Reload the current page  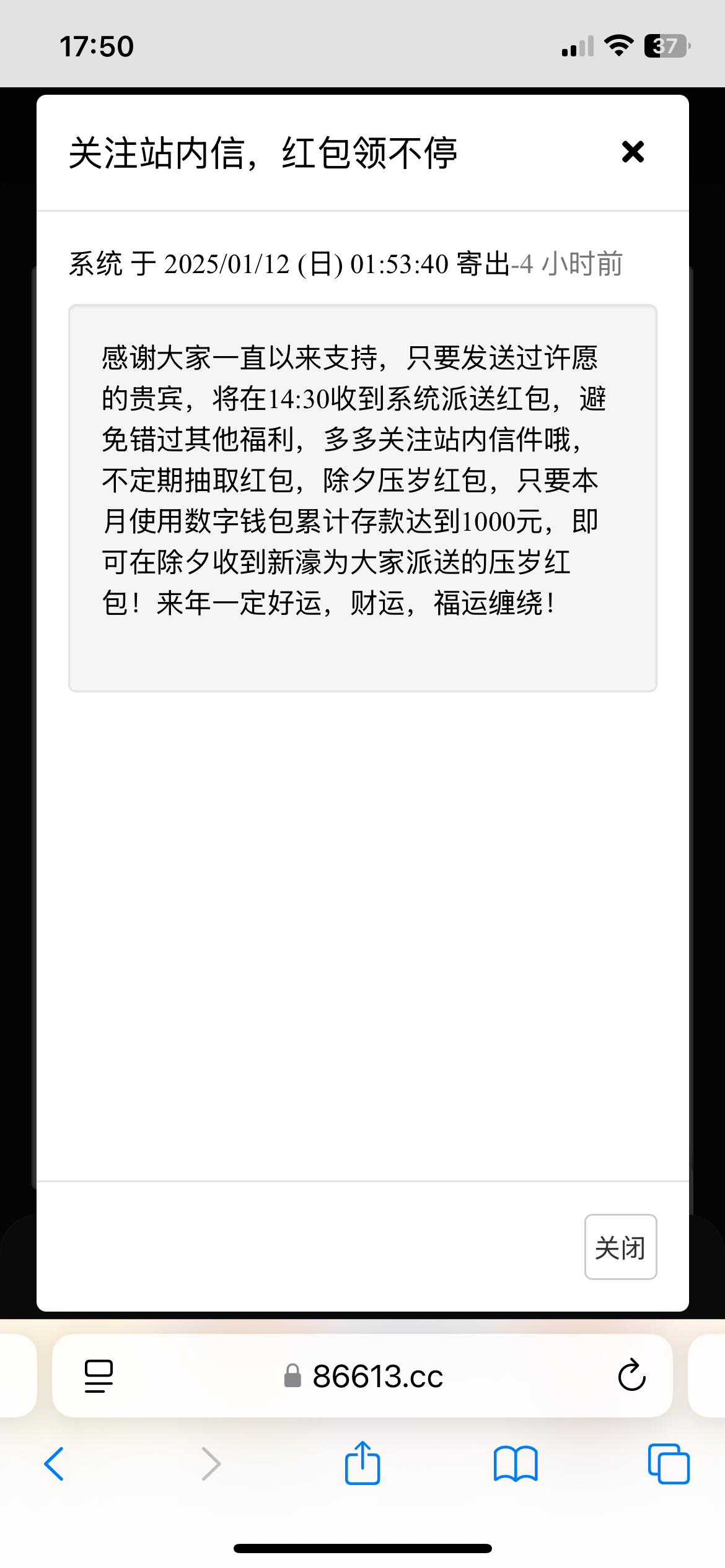[631, 1376]
